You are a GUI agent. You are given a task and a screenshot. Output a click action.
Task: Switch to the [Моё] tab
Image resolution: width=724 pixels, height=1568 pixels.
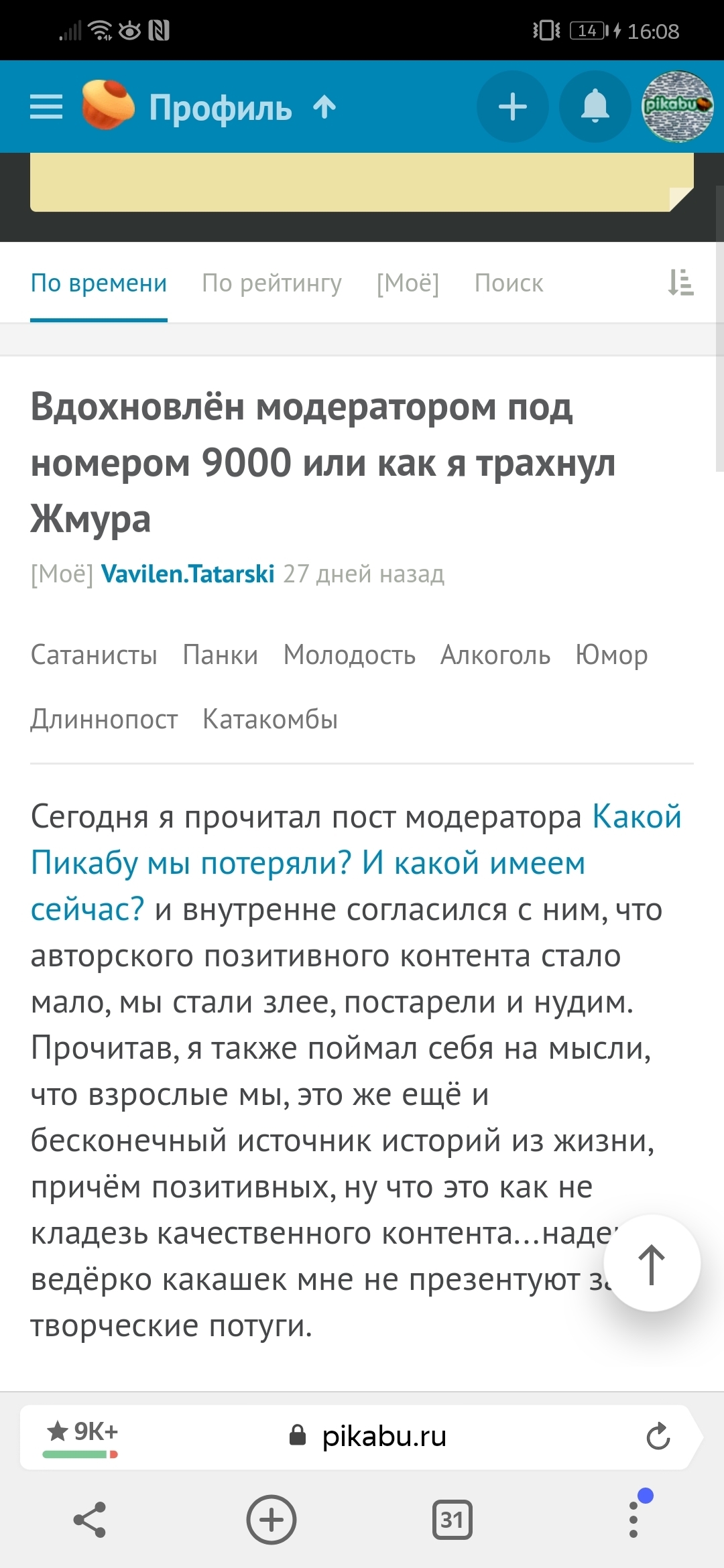[408, 283]
